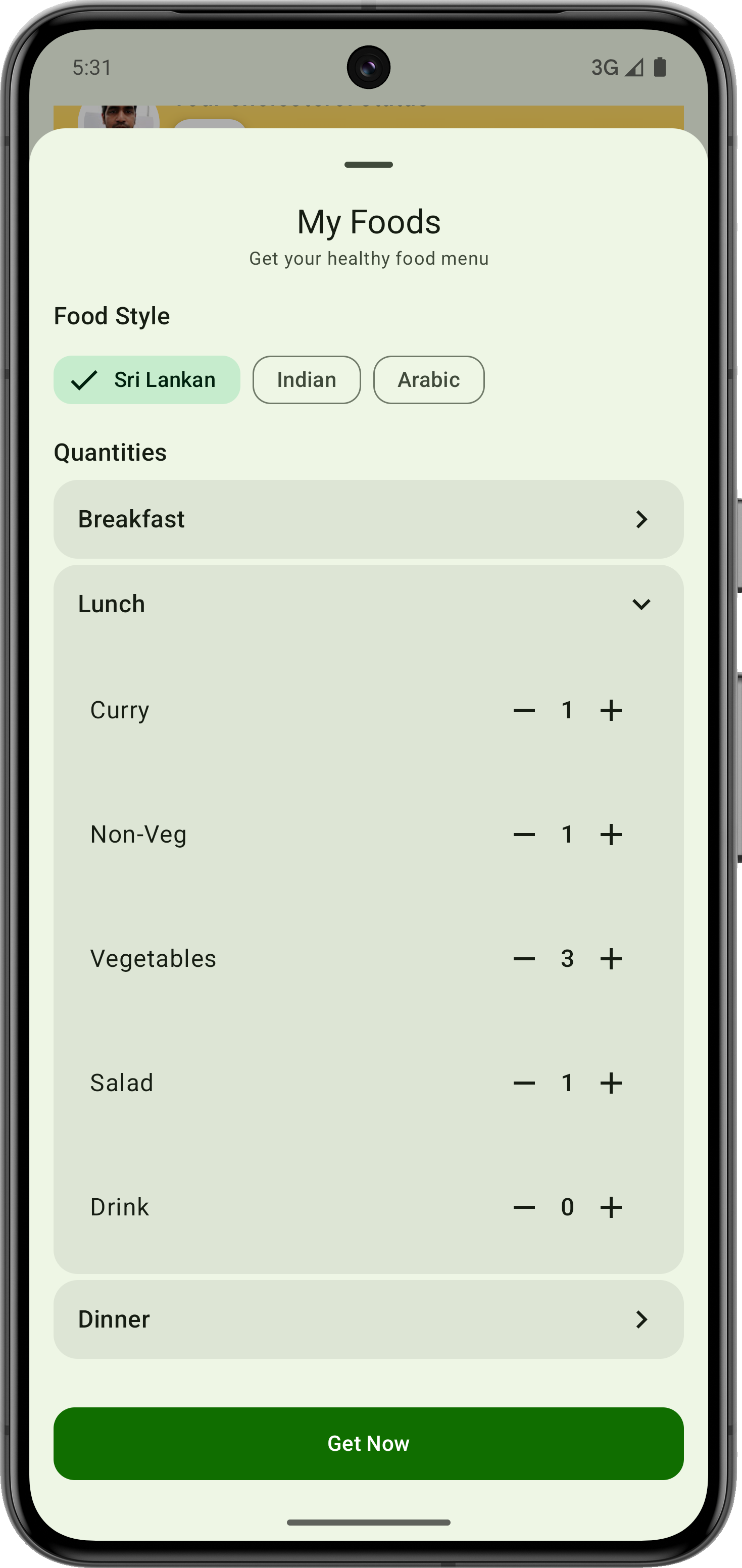Image resolution: width=742 pixels, height=1568 pixels.
Task: Add a Drink using the plus icon
Action: tap(611, 1207)
